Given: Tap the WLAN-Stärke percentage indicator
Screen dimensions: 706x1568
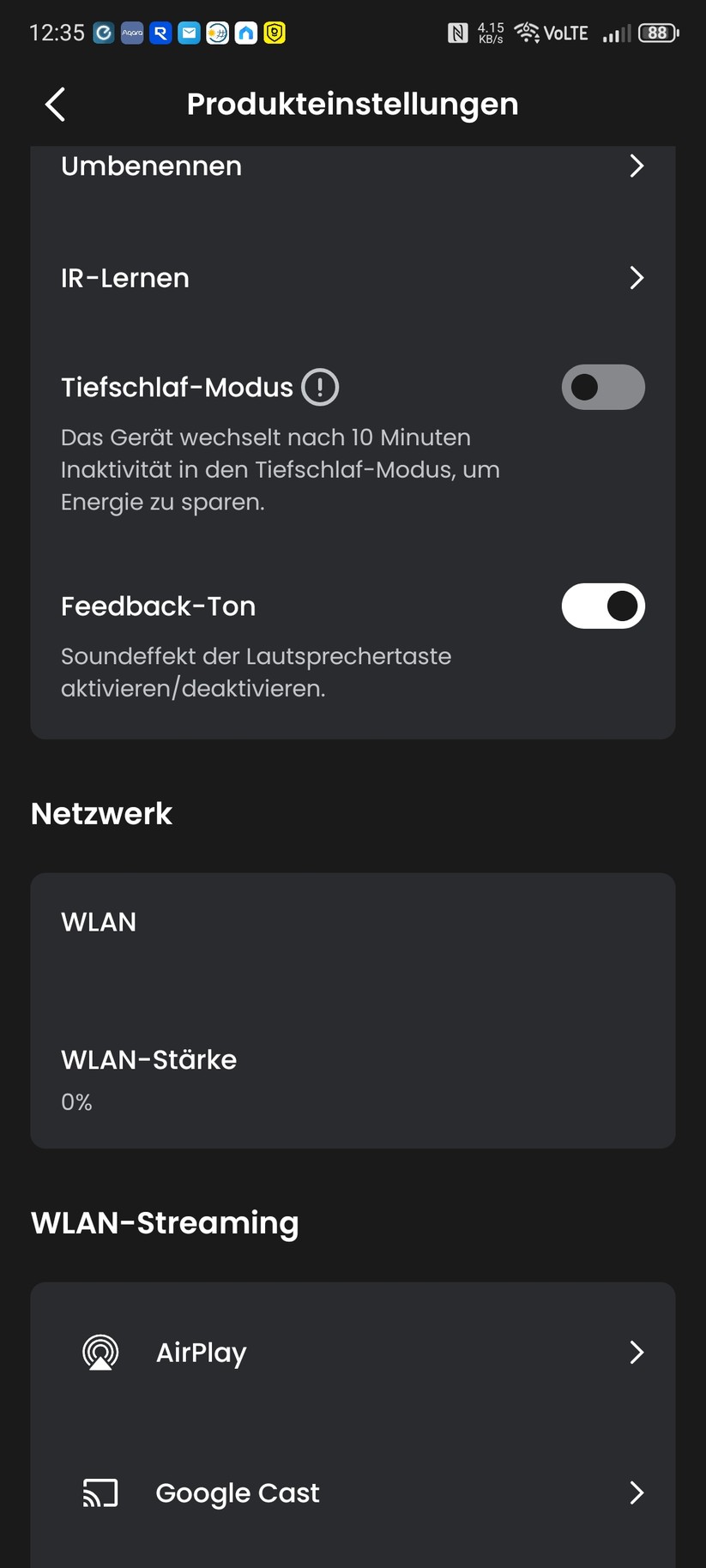Looking at the screenshot, I should point(76,1102).
